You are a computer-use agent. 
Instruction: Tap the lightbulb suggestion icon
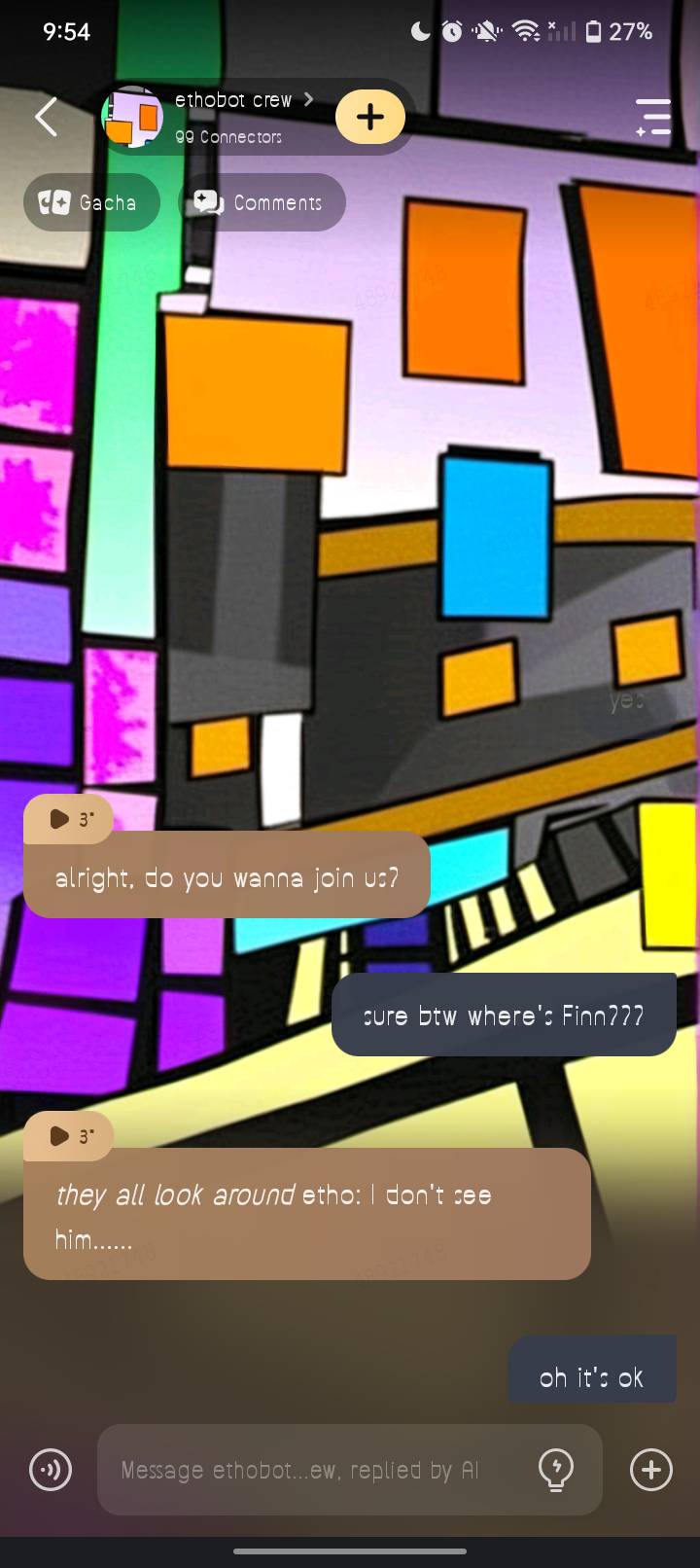tap(556, 1469)
